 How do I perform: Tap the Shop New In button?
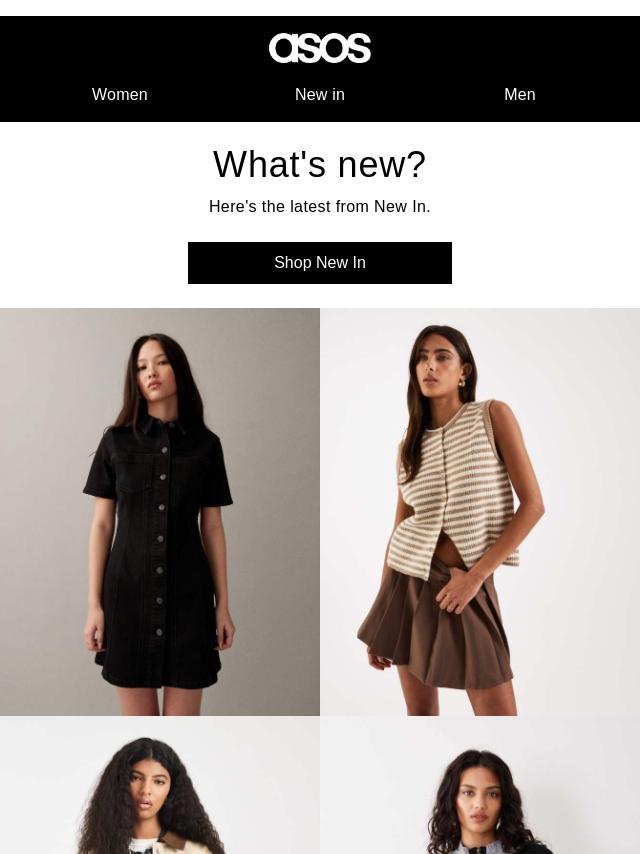pos(320,263)
